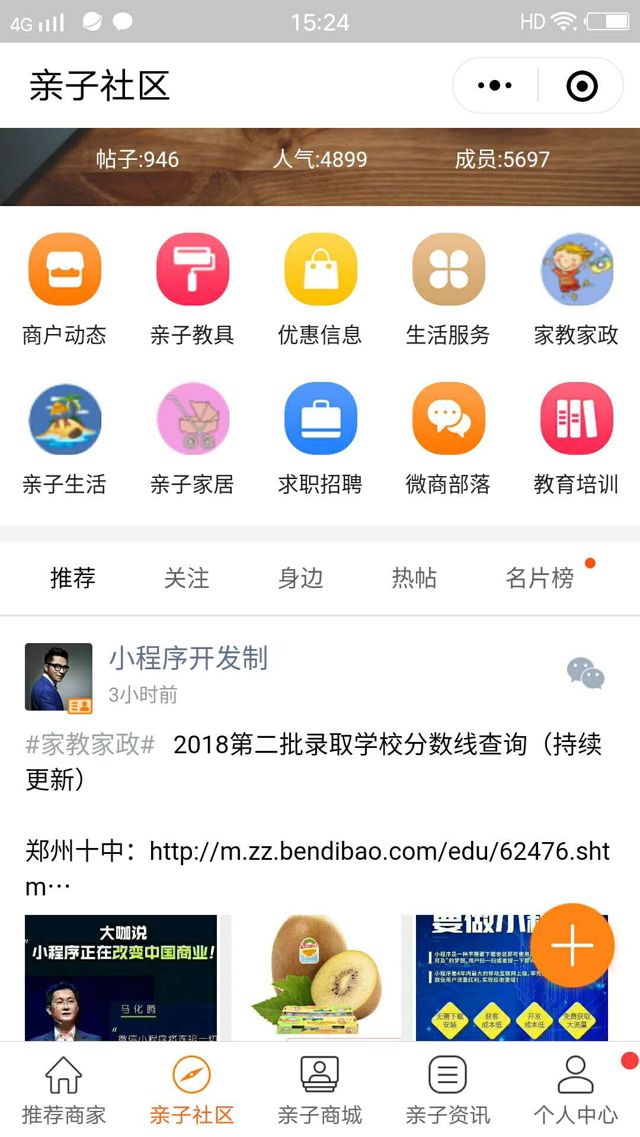This screenshot has height=1137, width=640.
Task: Open the kiwi fruit image in the post
Action: [315, 977]
